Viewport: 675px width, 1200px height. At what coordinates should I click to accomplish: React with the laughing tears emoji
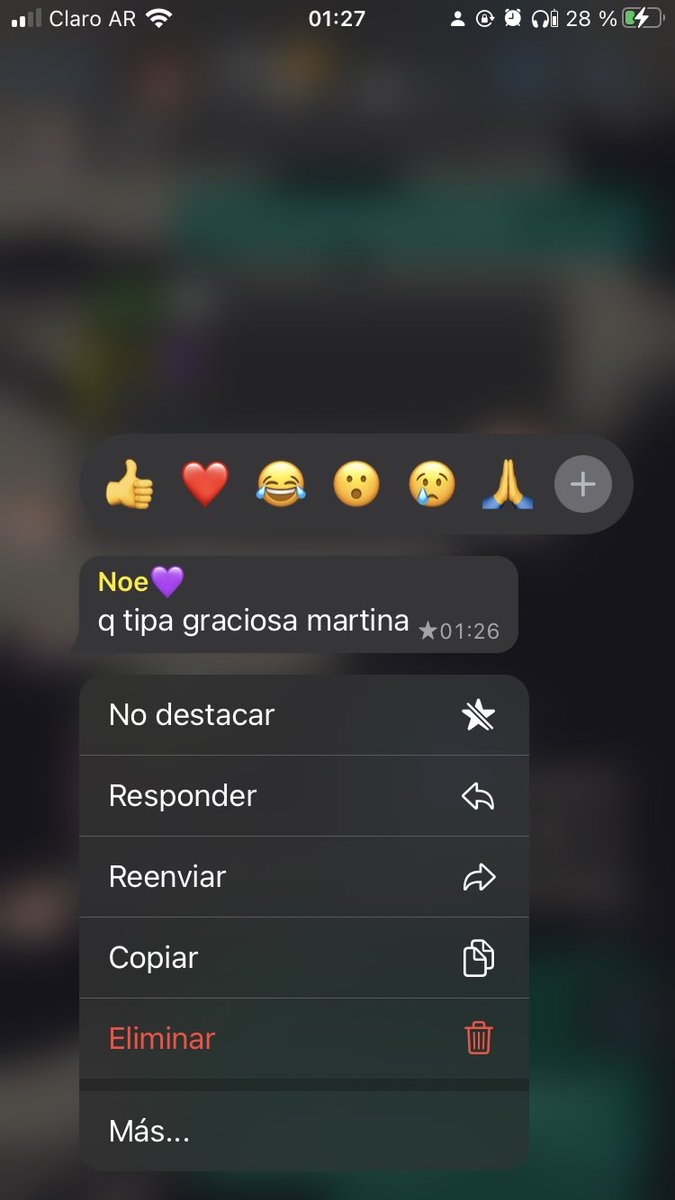(281, 485)
